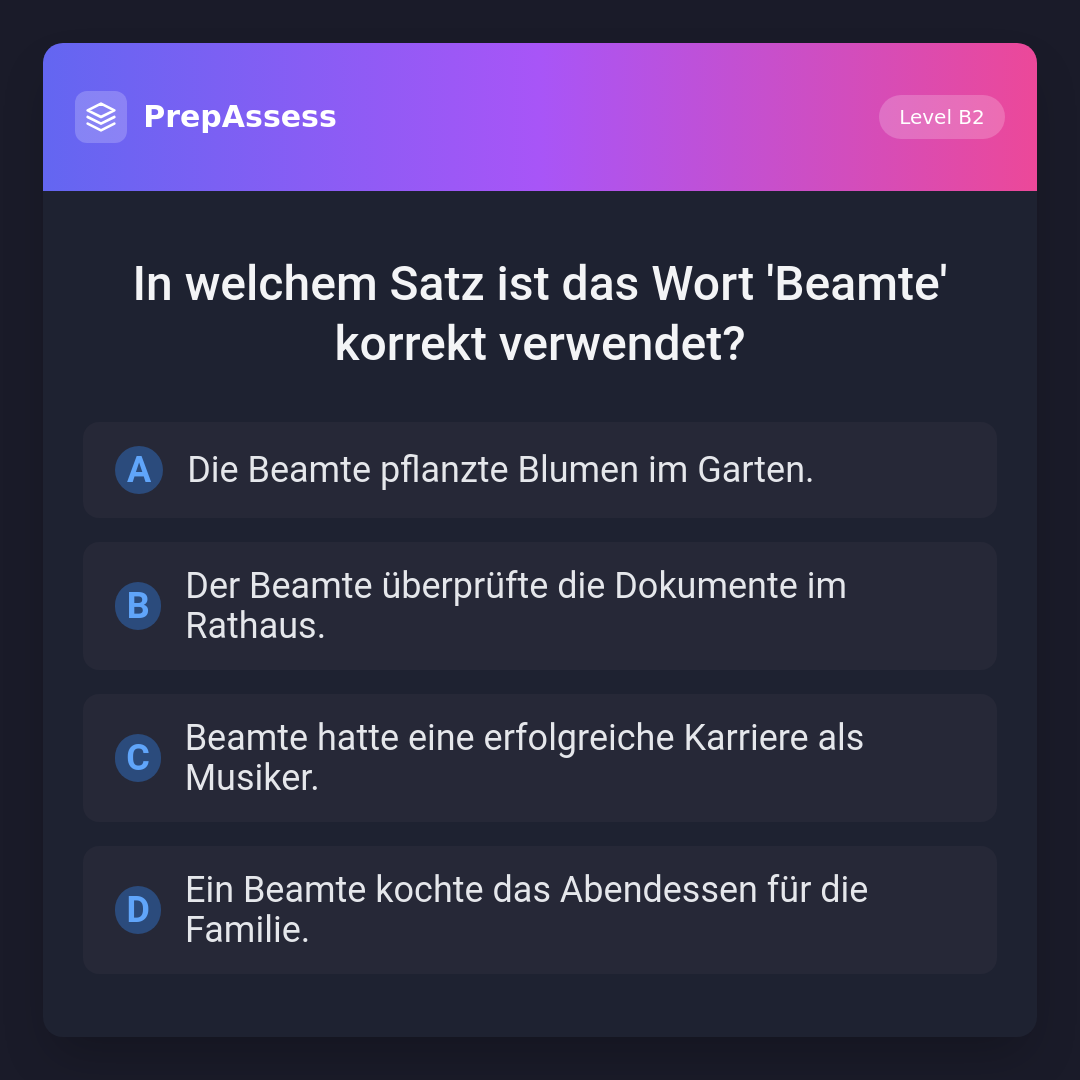Choose answer B about Dokumente im Rathaus
The width and height of the screenshot is (1080, 1080).
540,606
